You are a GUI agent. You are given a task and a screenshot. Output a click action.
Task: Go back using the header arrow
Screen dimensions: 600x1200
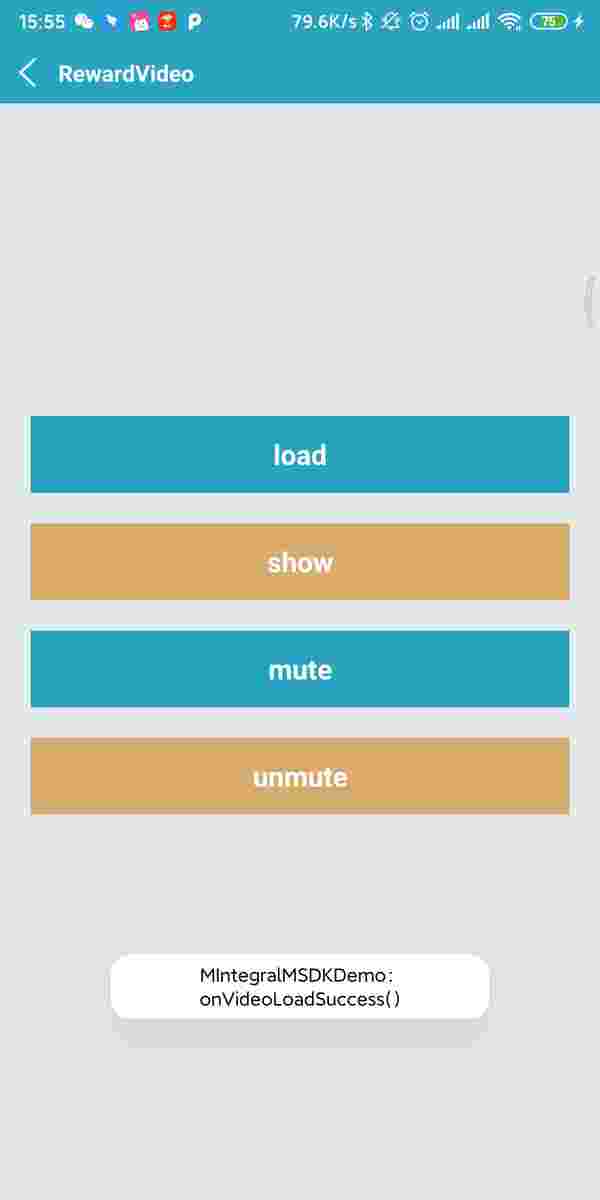(28, 73)
